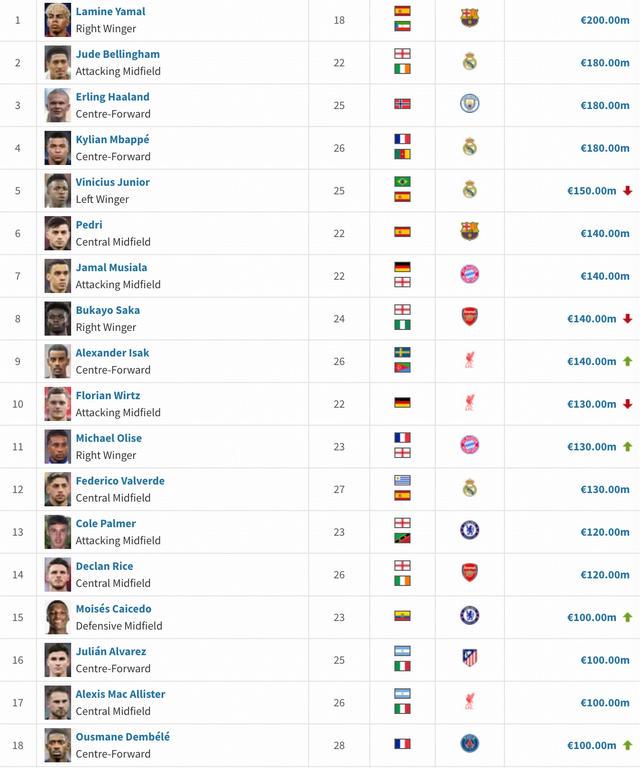
Task: View Federico Valverde's player page
Action: [120, 481]
